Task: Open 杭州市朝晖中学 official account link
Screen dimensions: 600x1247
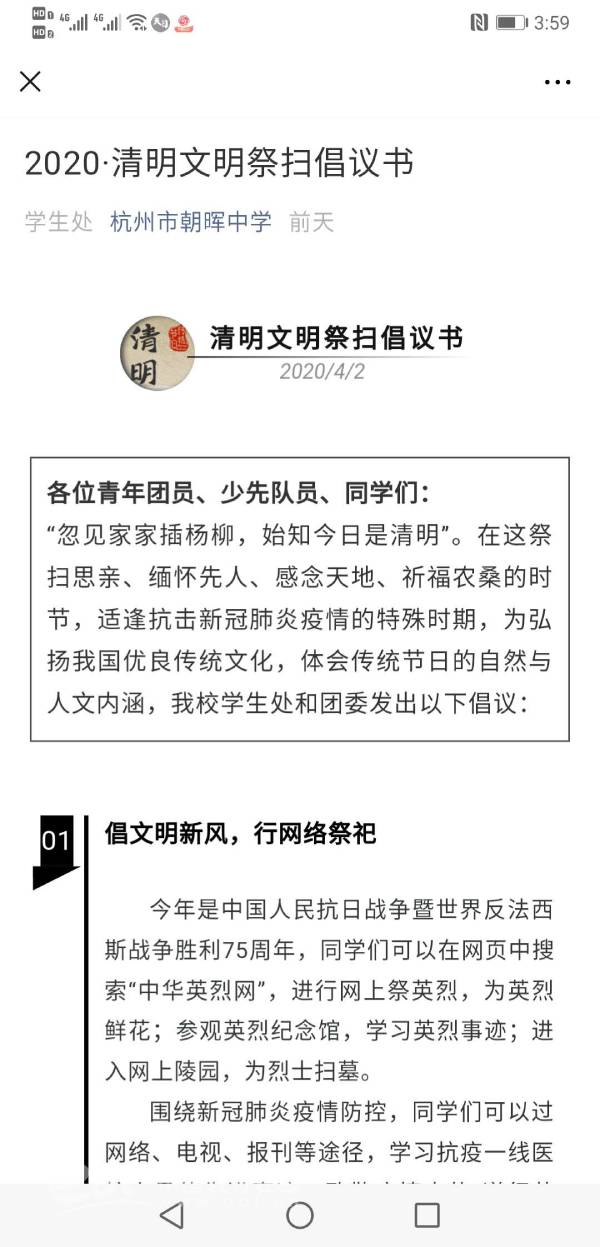Action: pyautogui.click(x=190, y=222)
